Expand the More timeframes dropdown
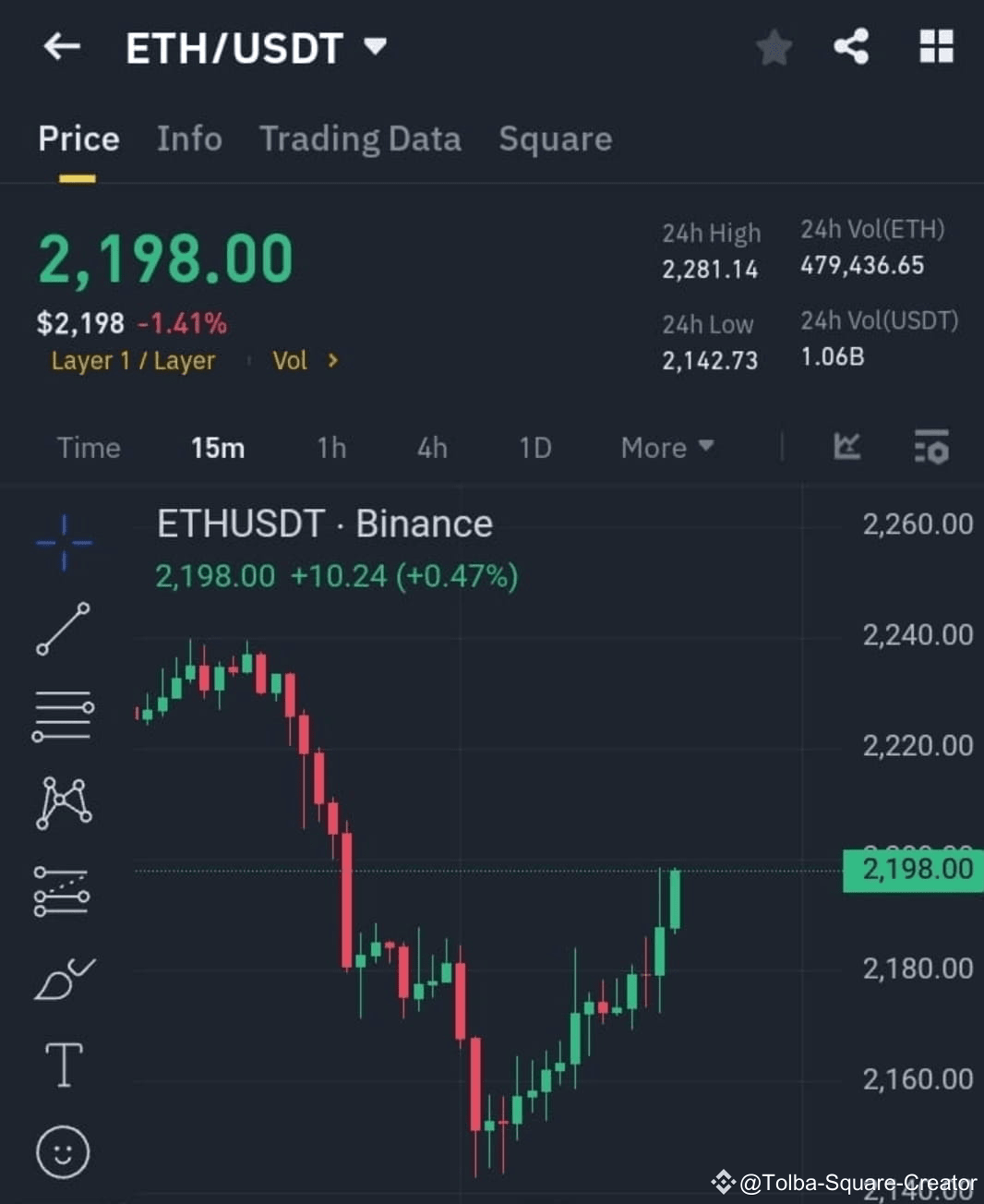The image size is (984, 1204). pyautogui.click(x=666, y=448)
